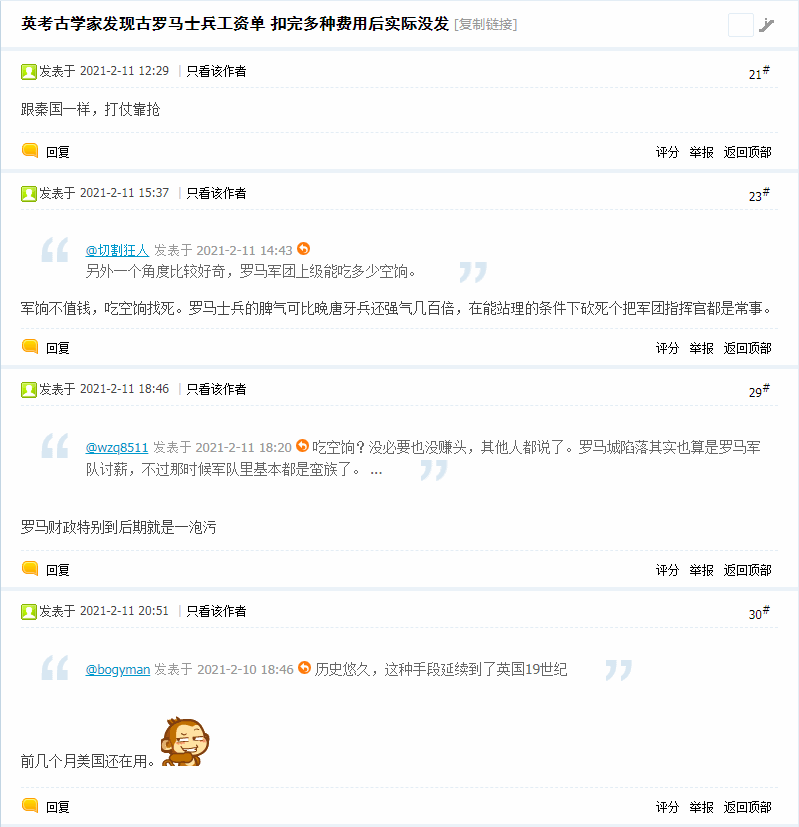Screen dimensions: 799x827
Task: Open the wrench tools icon at top right
Action: [x=767, y=25]
